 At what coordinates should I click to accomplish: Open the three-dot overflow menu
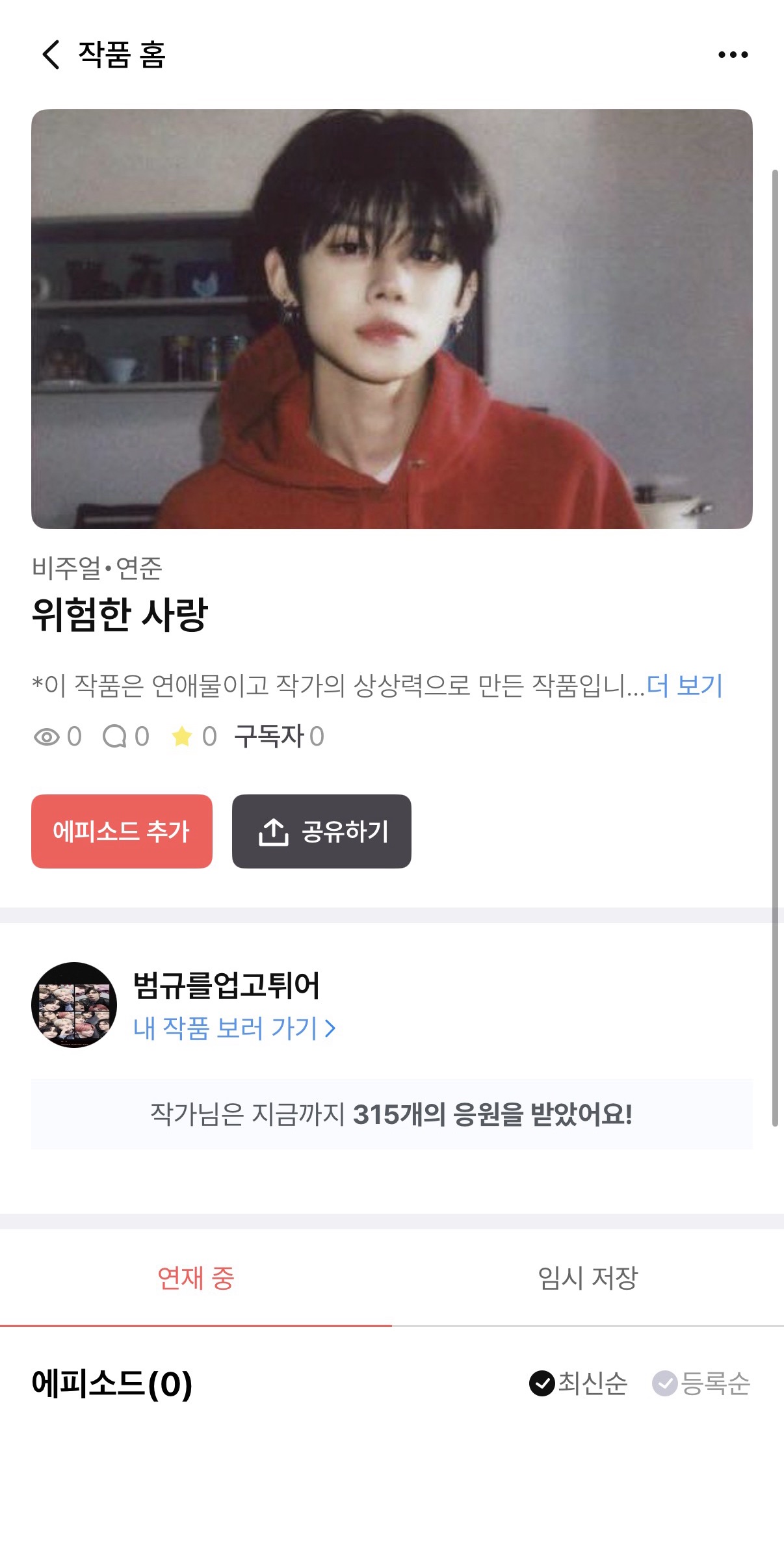click(x=733, y=55)
